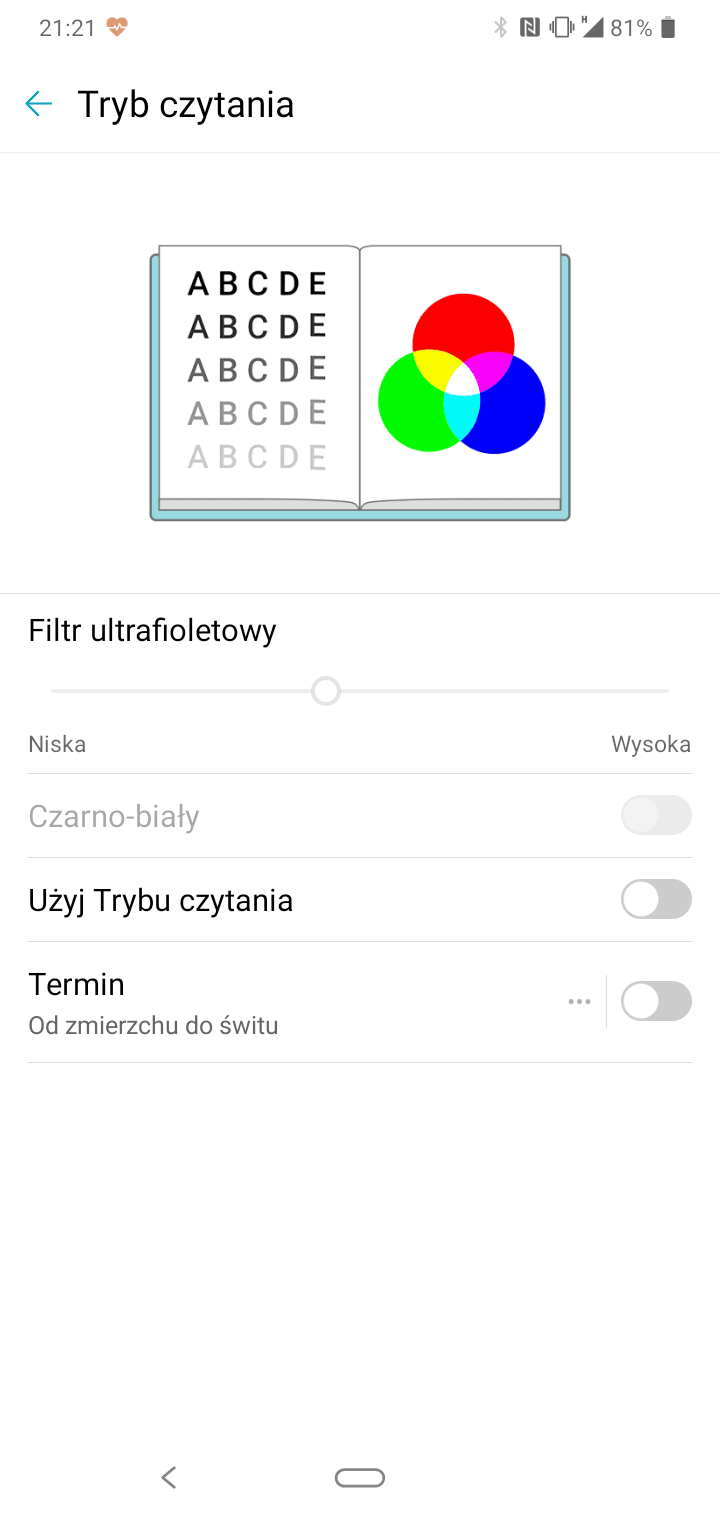The height and width of the screenshot is (1520, 720).
Task: Tap the system back button
Action: [x=169, y=1477]
